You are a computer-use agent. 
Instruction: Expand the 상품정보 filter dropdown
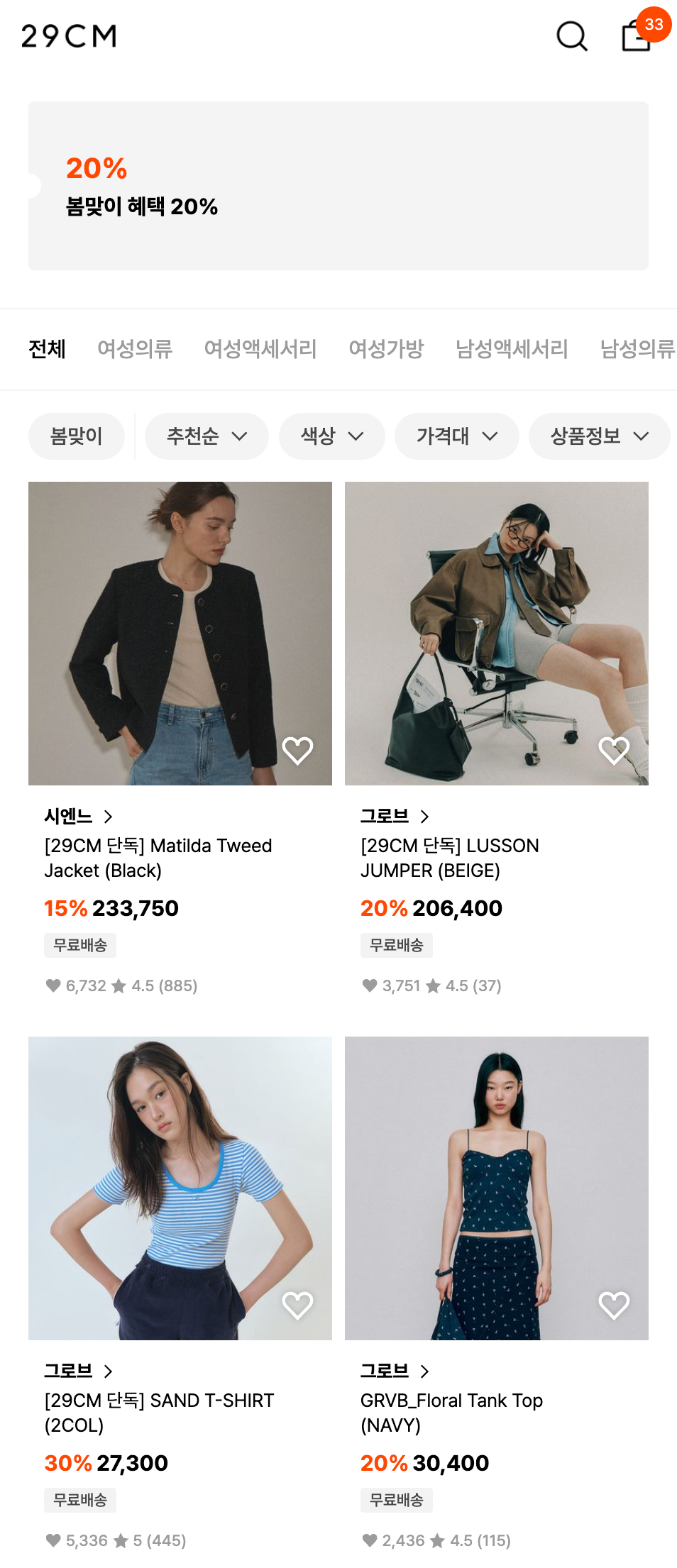point(600,436)
